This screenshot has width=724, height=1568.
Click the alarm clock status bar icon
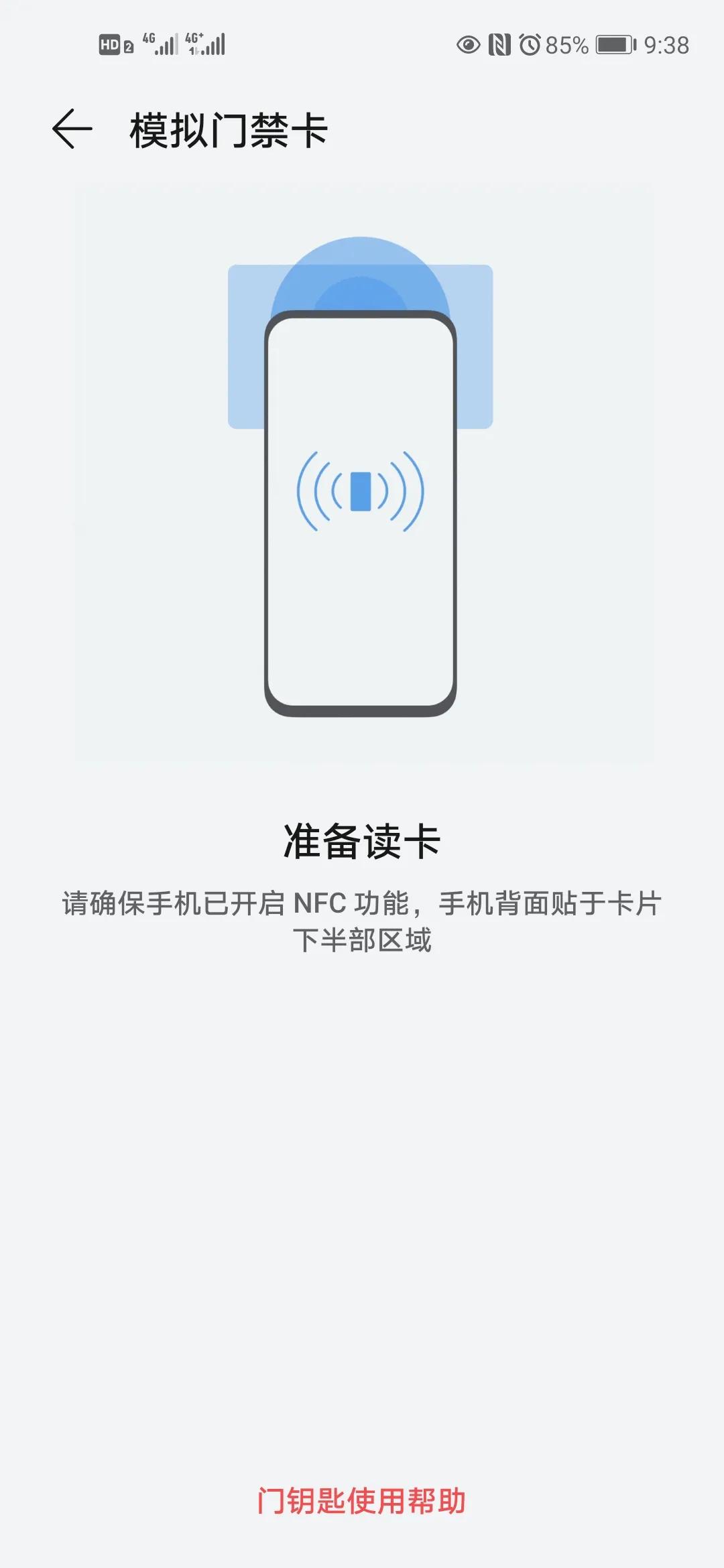pyautogui.click(x=531, y=44)
